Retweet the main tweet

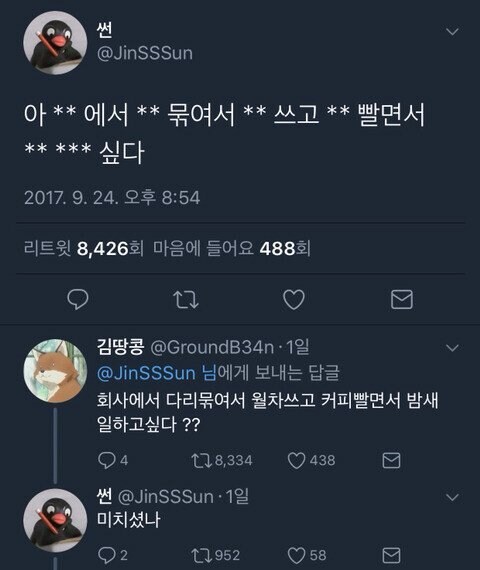[186, 300]
